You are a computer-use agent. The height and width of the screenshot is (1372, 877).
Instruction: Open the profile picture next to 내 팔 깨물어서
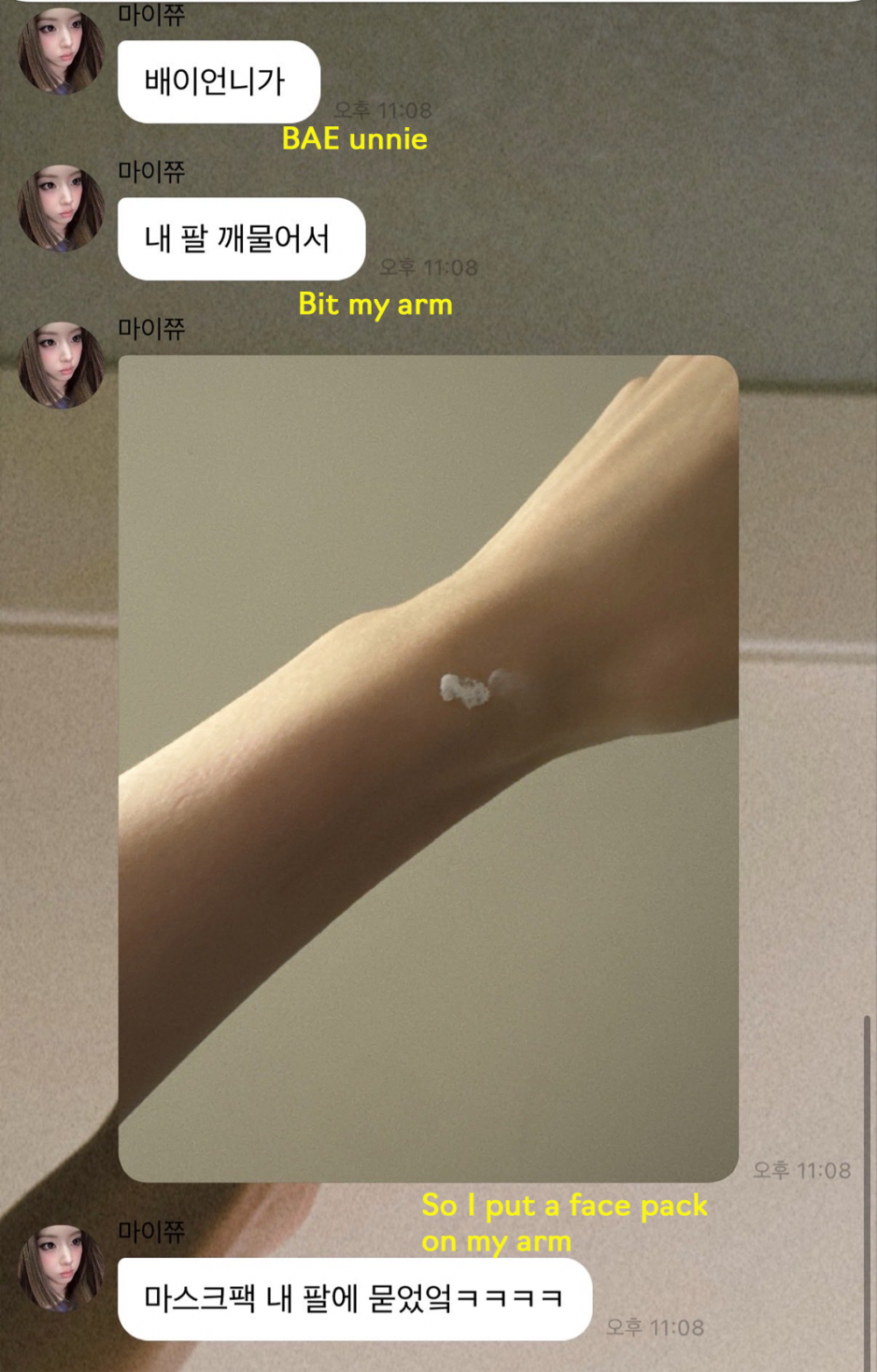(x=61, y=209)
